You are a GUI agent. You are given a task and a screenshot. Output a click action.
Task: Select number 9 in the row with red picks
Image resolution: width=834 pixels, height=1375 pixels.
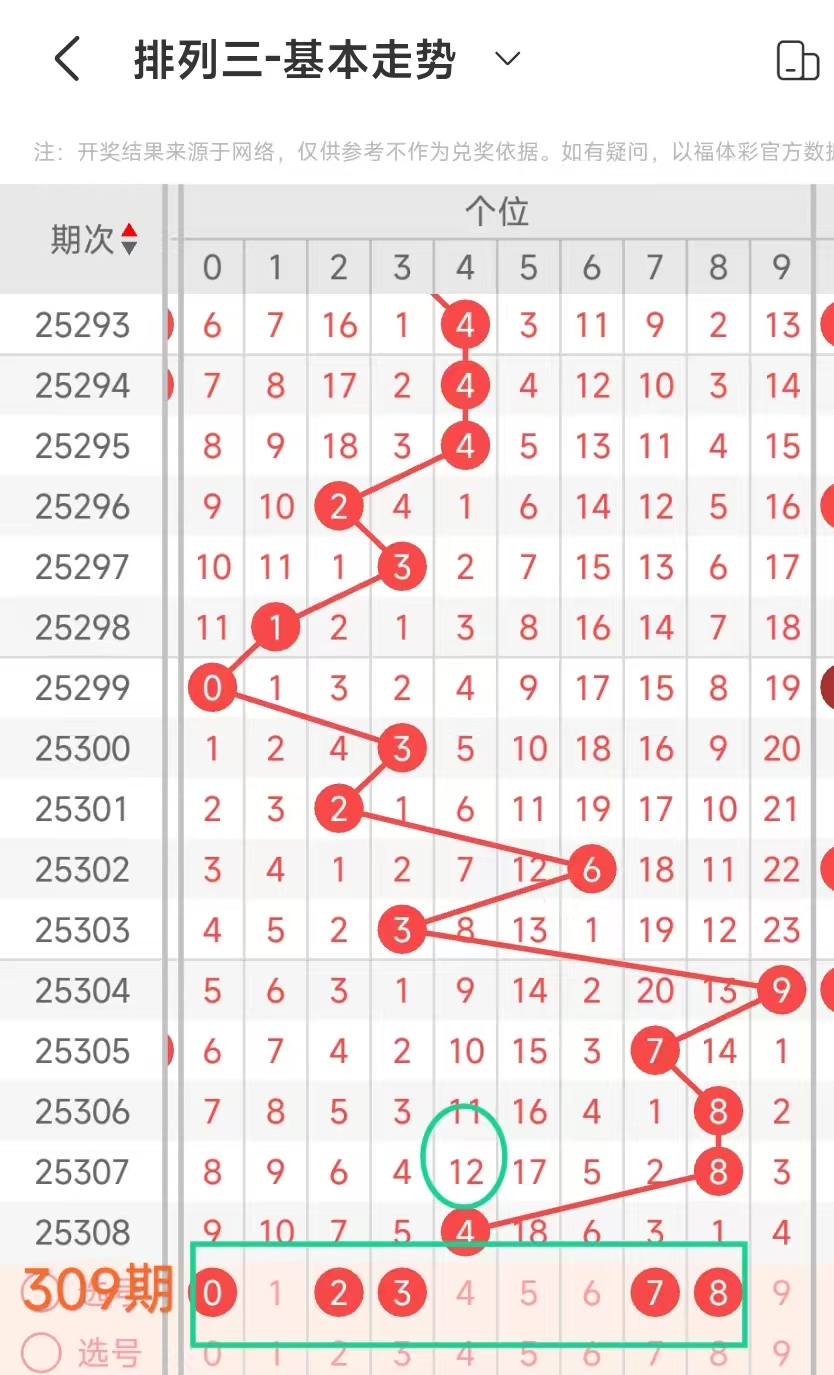point(781,1294)
